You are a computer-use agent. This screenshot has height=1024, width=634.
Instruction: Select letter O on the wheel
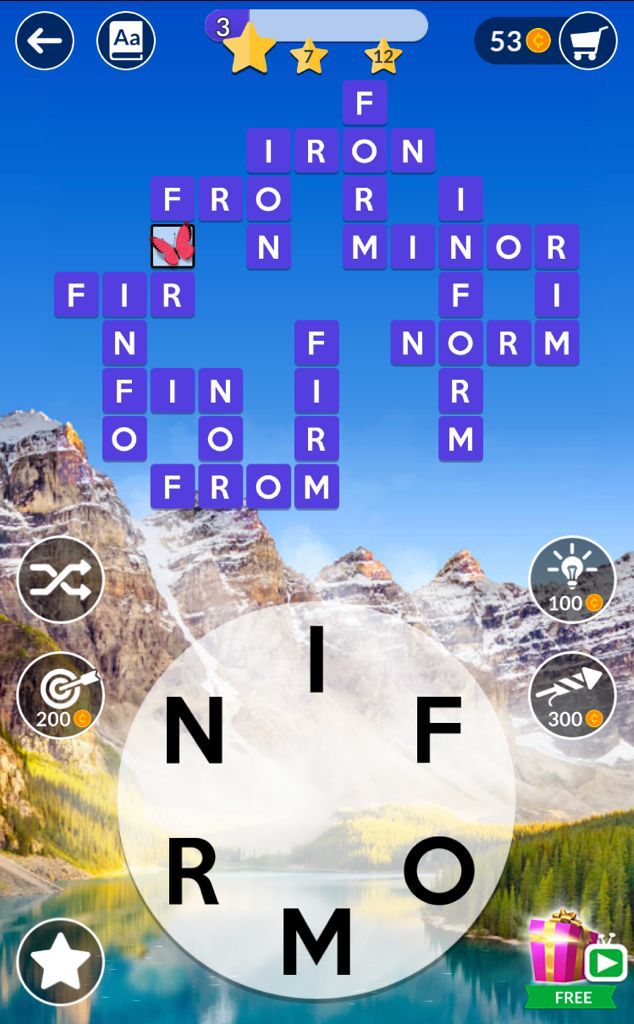point(438,871)
